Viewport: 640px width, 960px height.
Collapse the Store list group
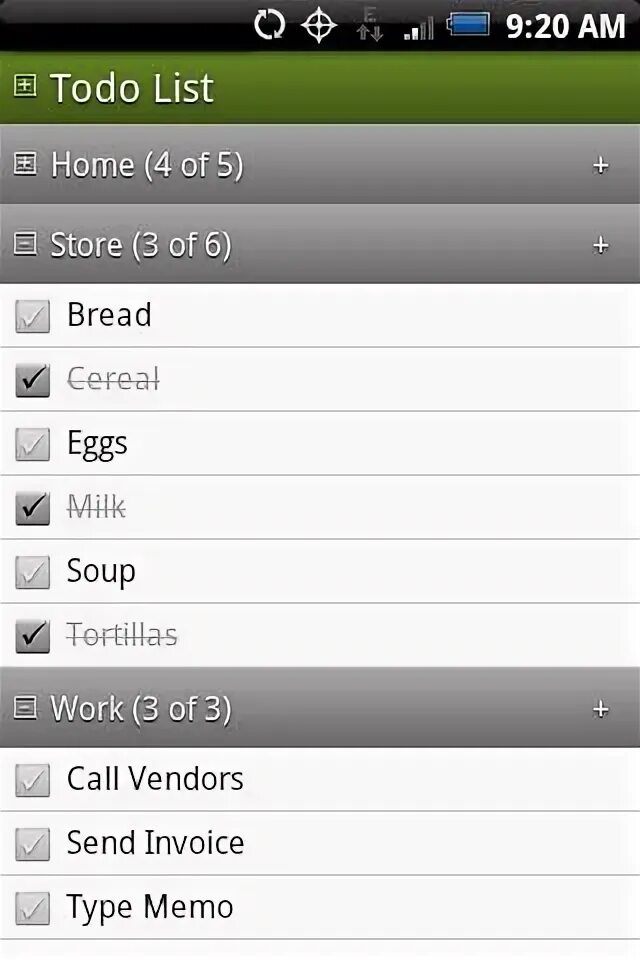pyautogui.click(x=26, y=245)
